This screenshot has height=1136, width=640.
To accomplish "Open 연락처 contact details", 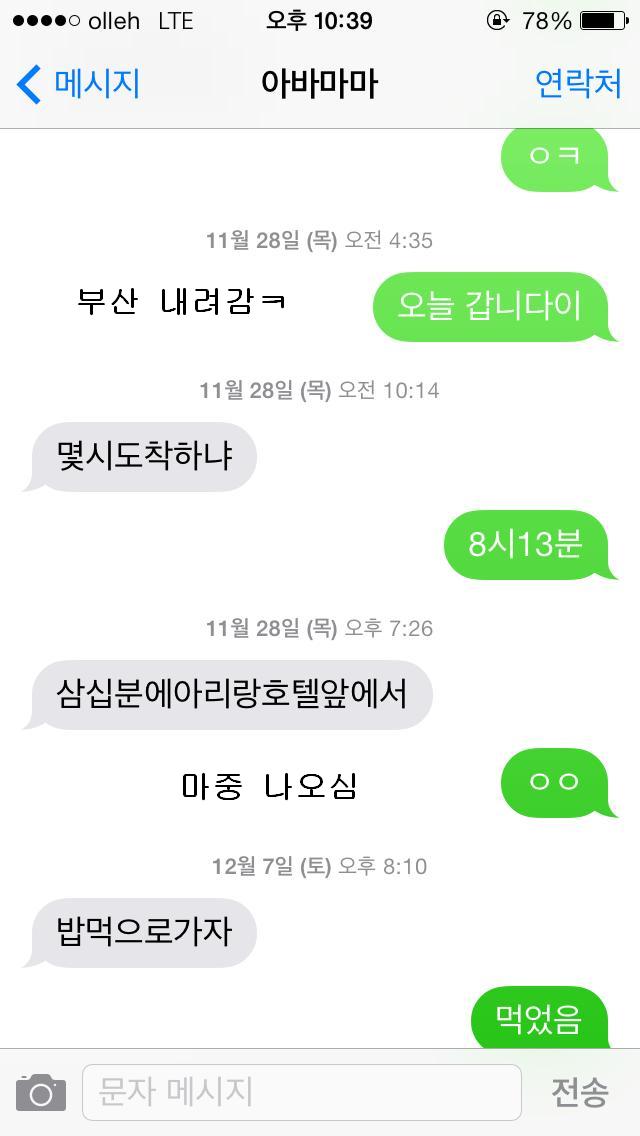I will click(578, 84).
